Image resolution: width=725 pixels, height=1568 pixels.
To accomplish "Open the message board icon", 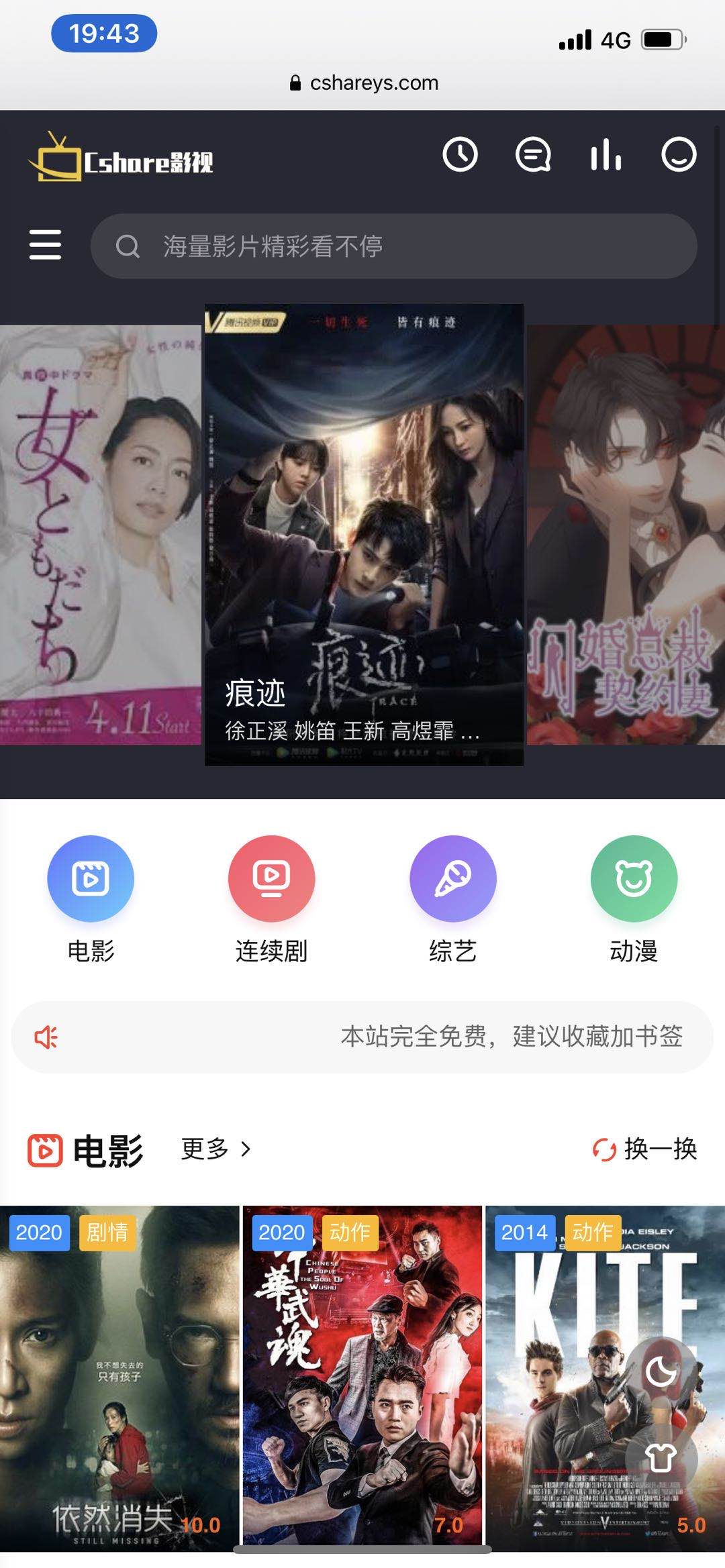I will click(533, 155).
